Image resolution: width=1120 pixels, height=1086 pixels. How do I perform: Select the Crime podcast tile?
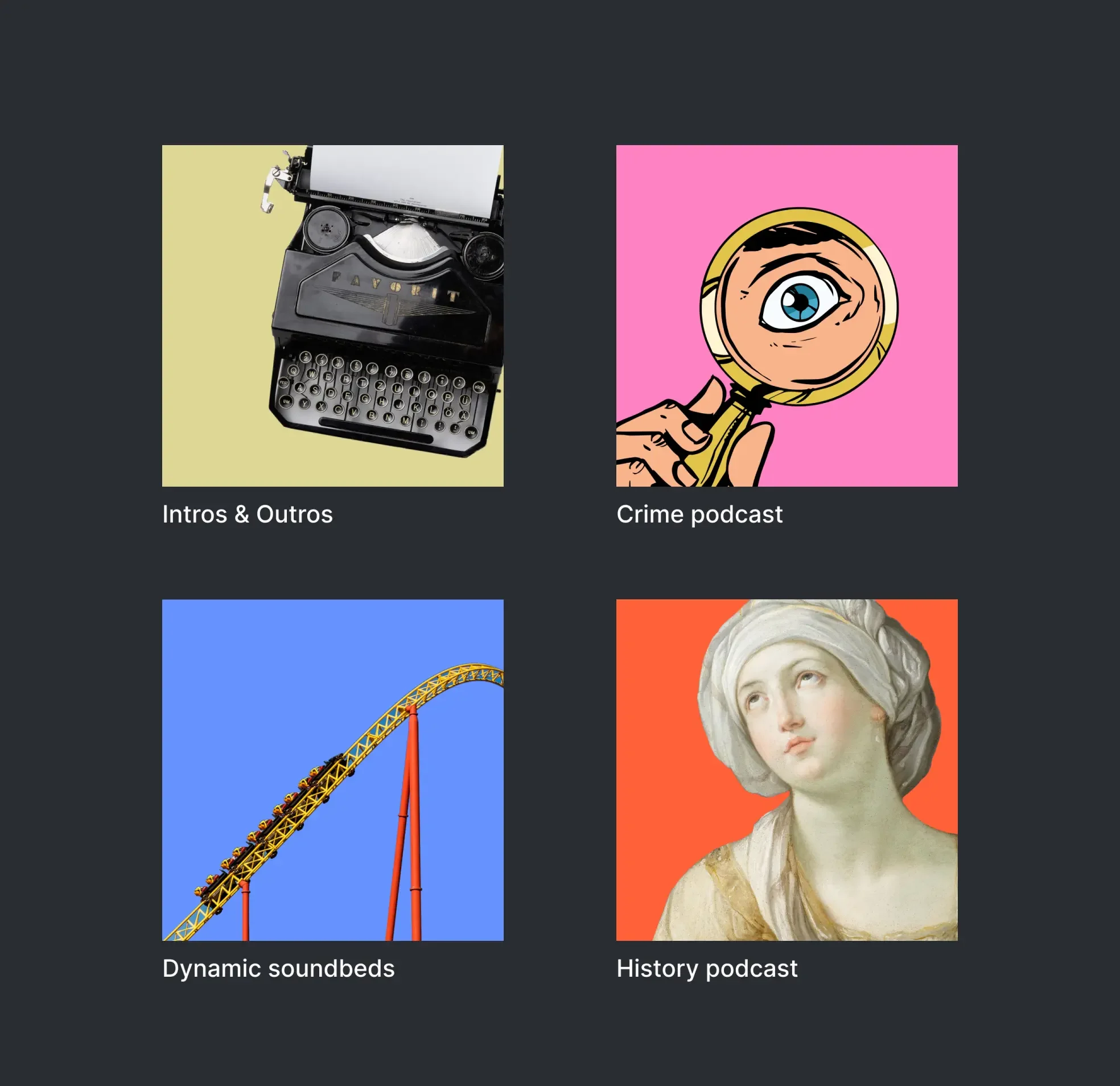[x=787, y=315]
